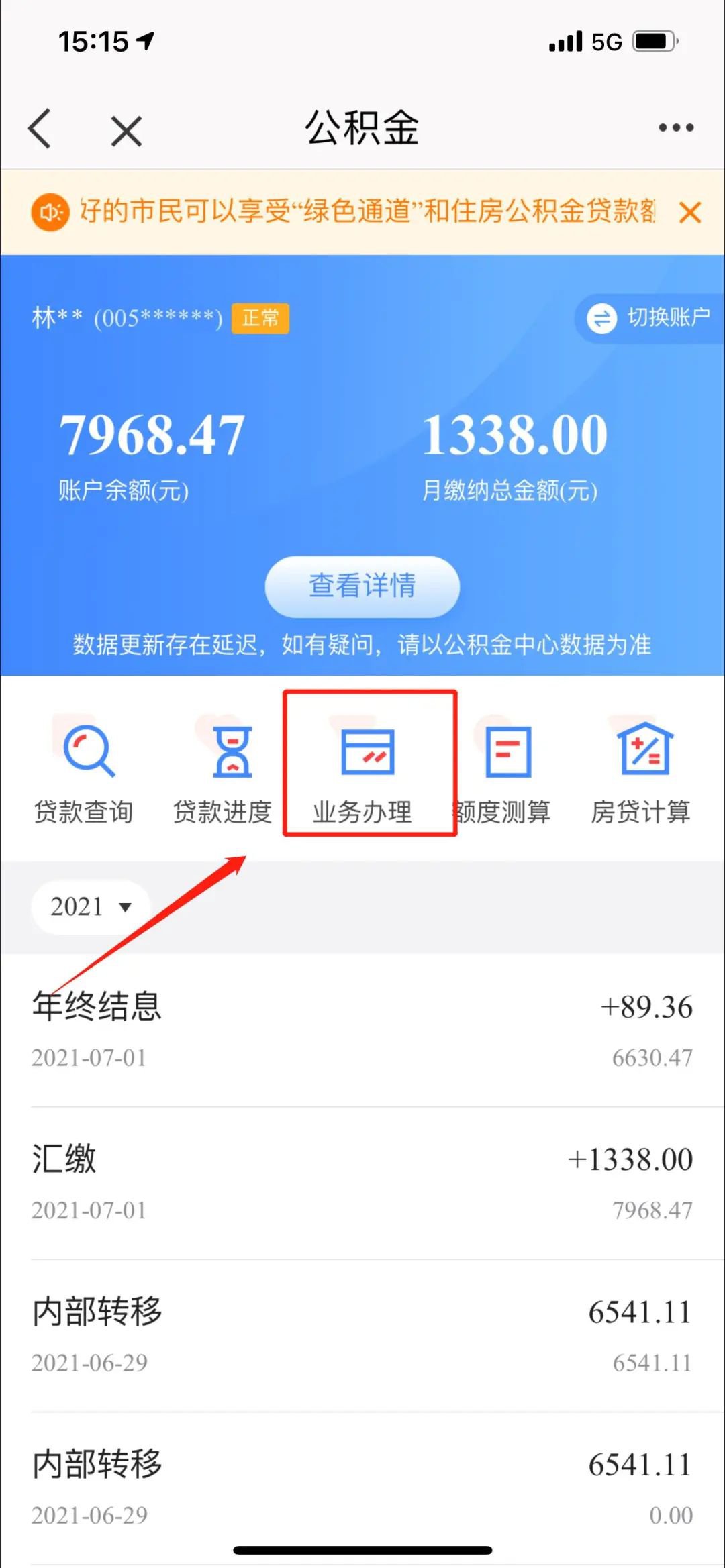Check 贷款进度 loan progress
725x1568 pixels.
point(224,772)
